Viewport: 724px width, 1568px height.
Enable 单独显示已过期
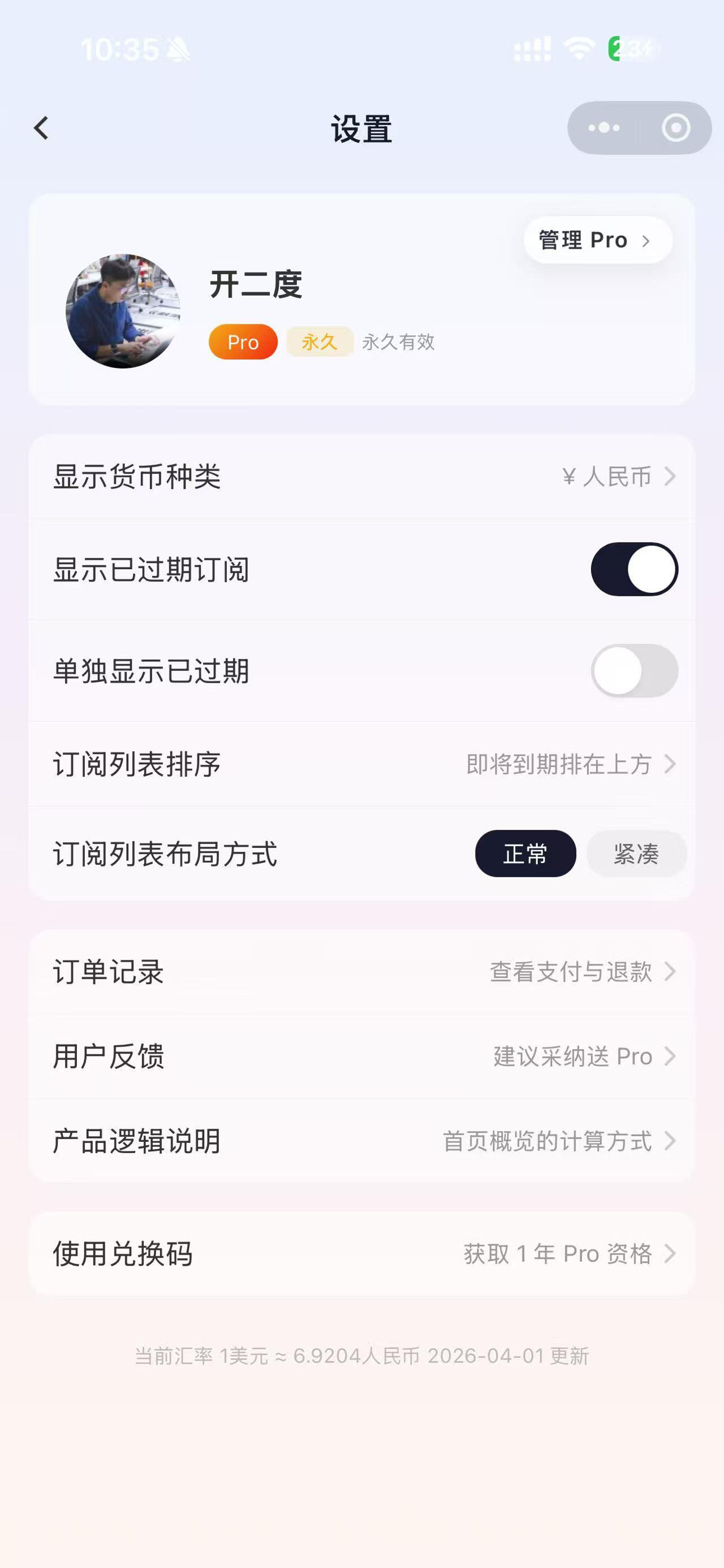pos(634,671)
